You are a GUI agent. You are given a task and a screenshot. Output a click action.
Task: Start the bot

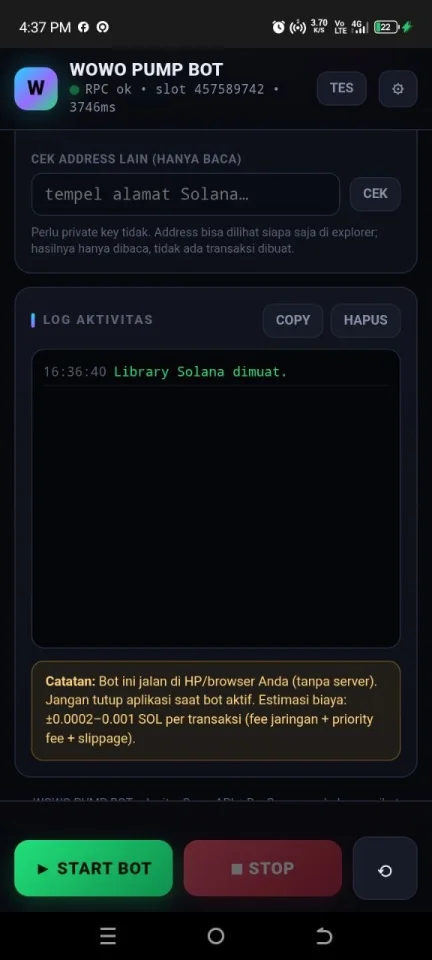point(94,868)
